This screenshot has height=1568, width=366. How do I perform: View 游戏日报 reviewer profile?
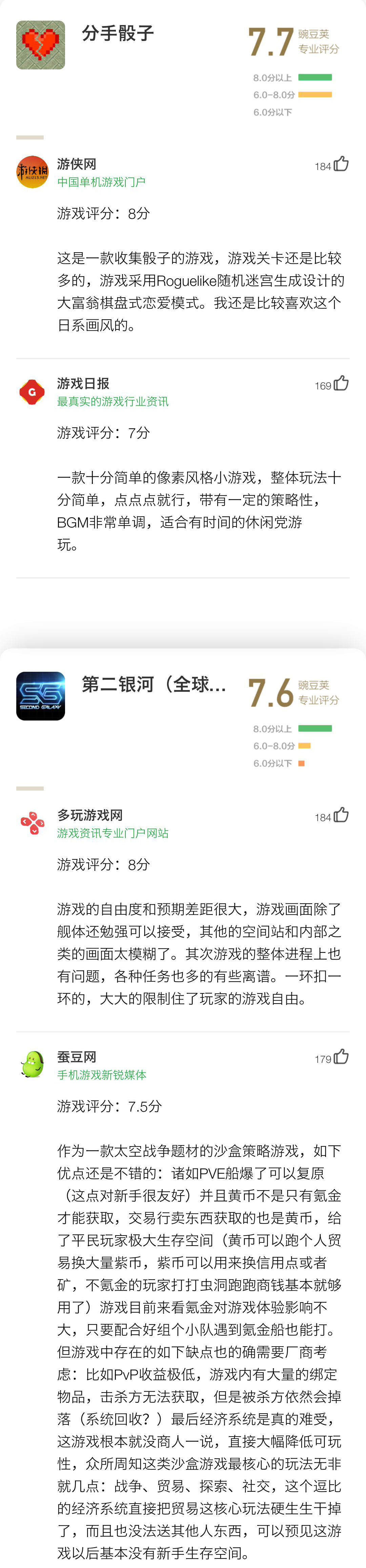click(32, 391)
